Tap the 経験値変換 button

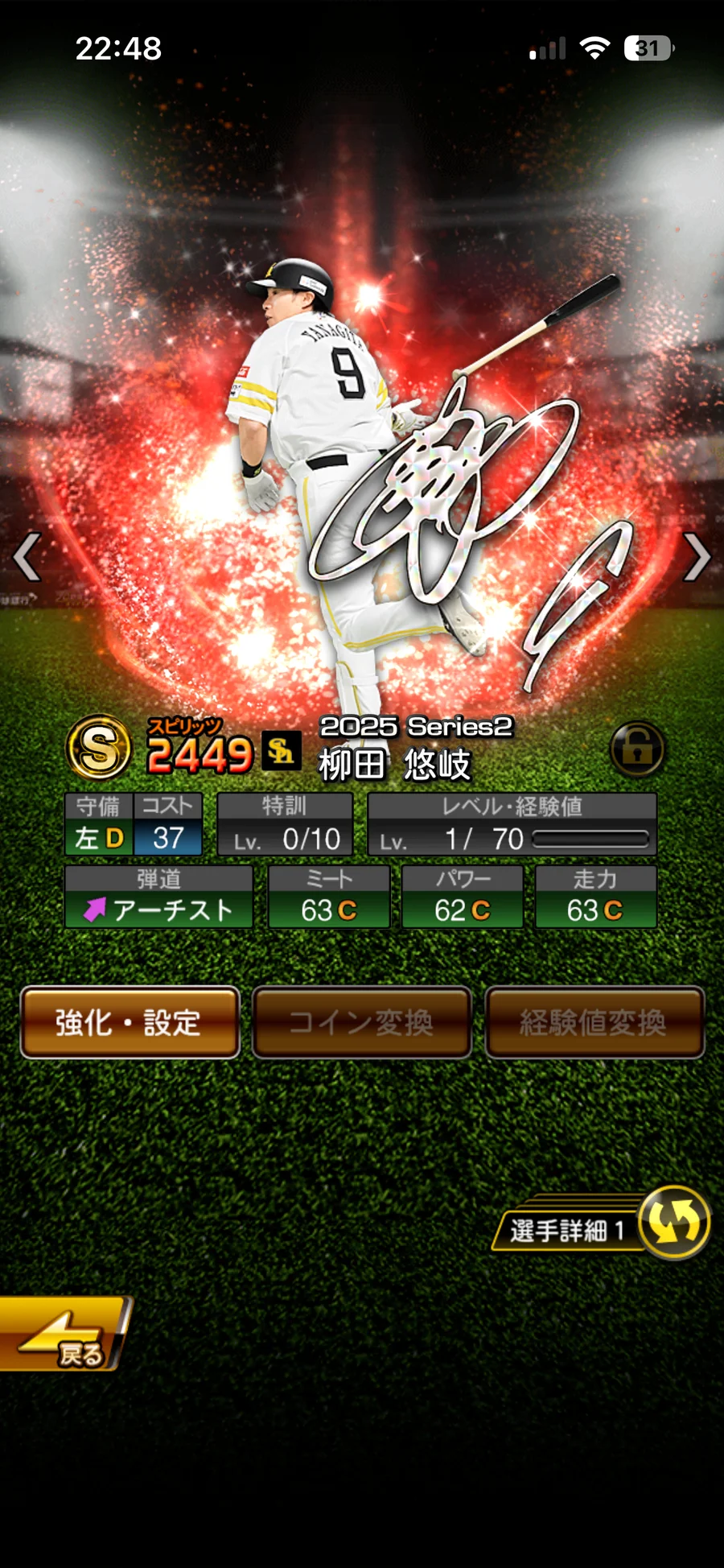point(594,1022)
